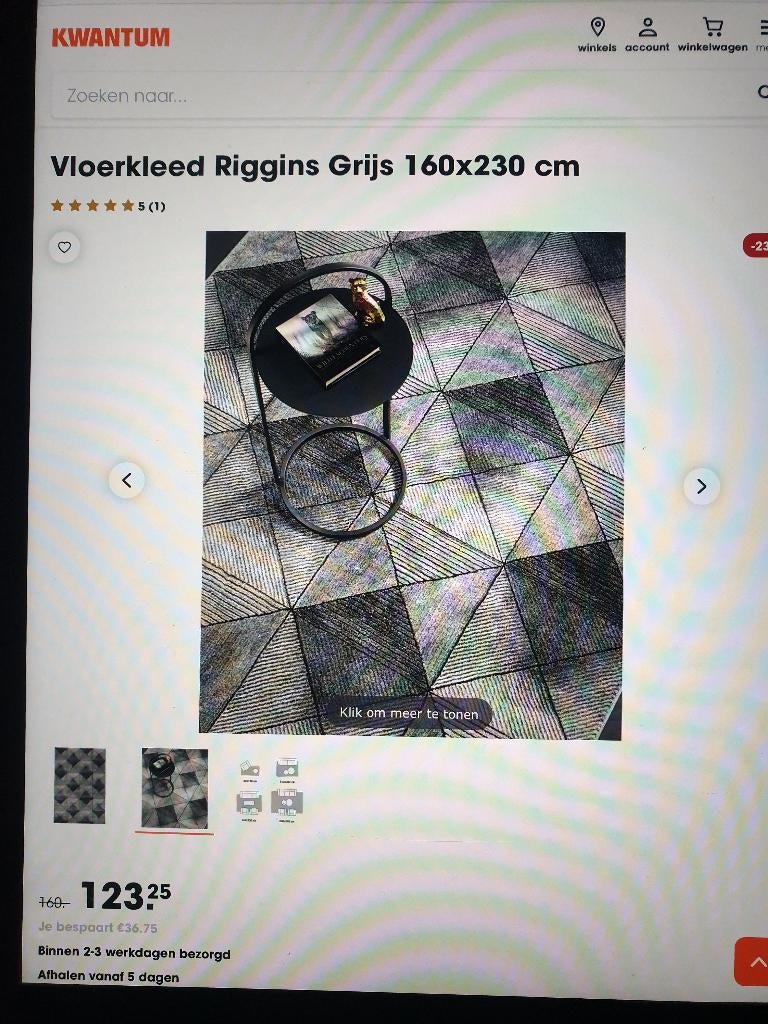Click the Zoeken naar search field

(300, 96)
